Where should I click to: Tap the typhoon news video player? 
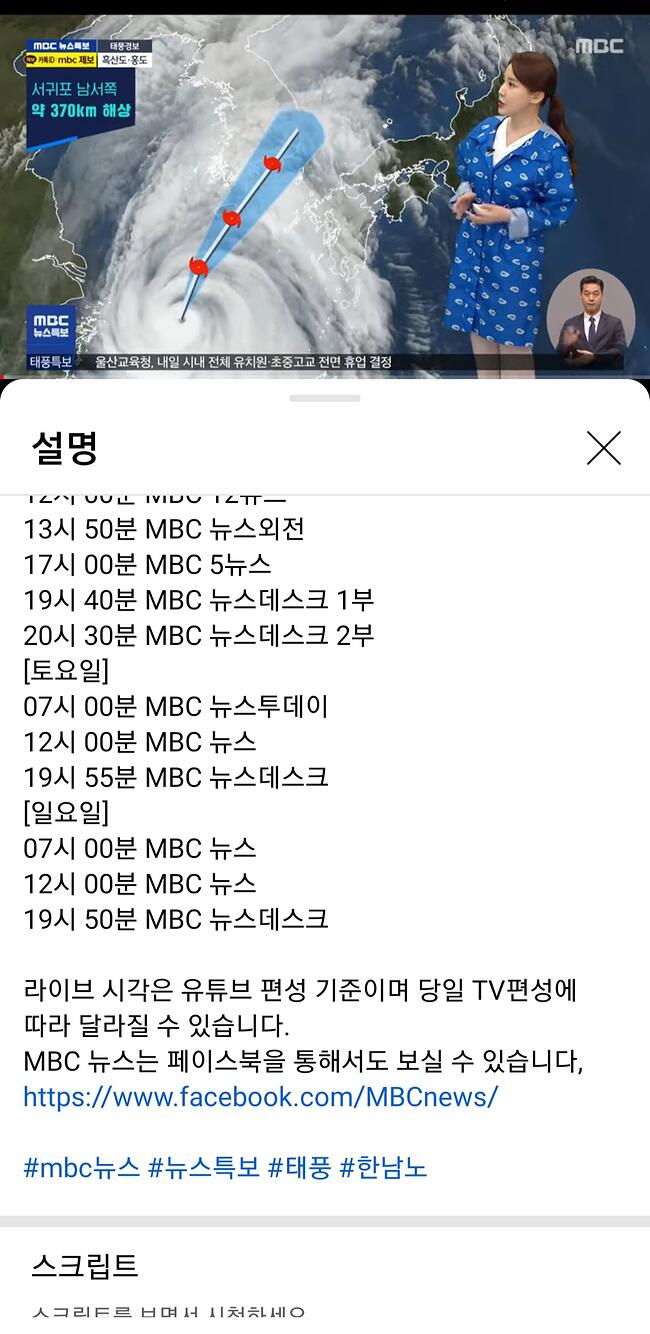325,195
